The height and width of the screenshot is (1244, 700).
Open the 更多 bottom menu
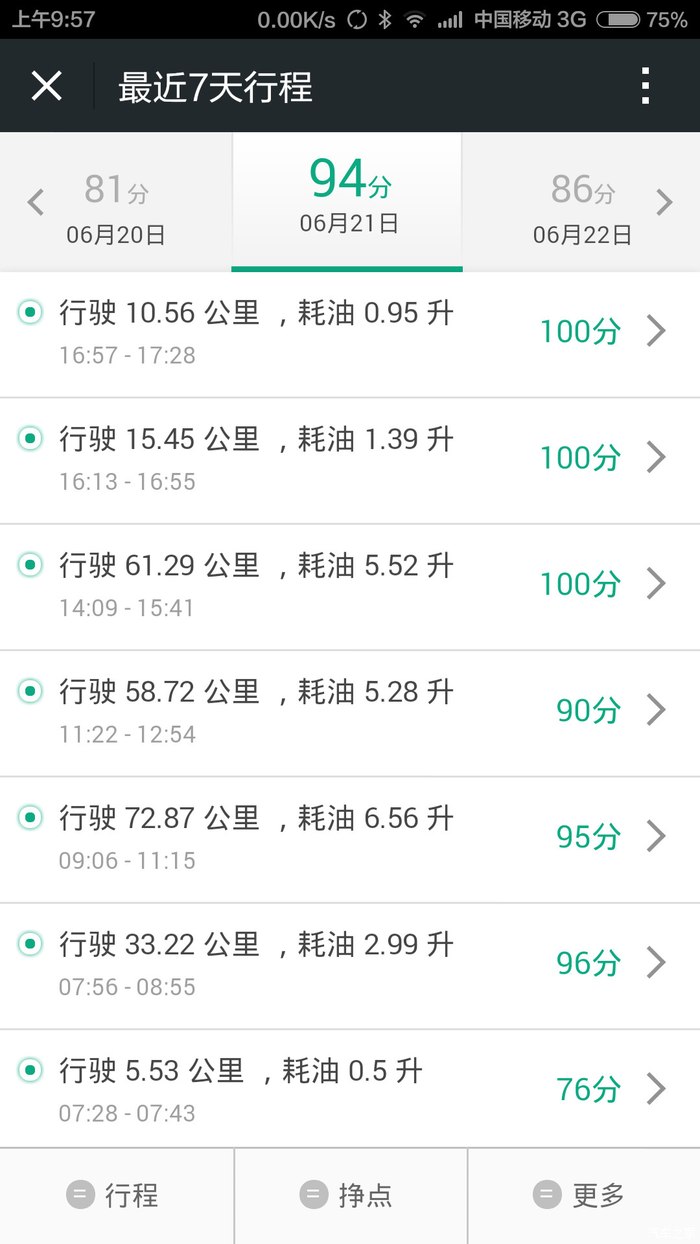tap(583, 1195)
